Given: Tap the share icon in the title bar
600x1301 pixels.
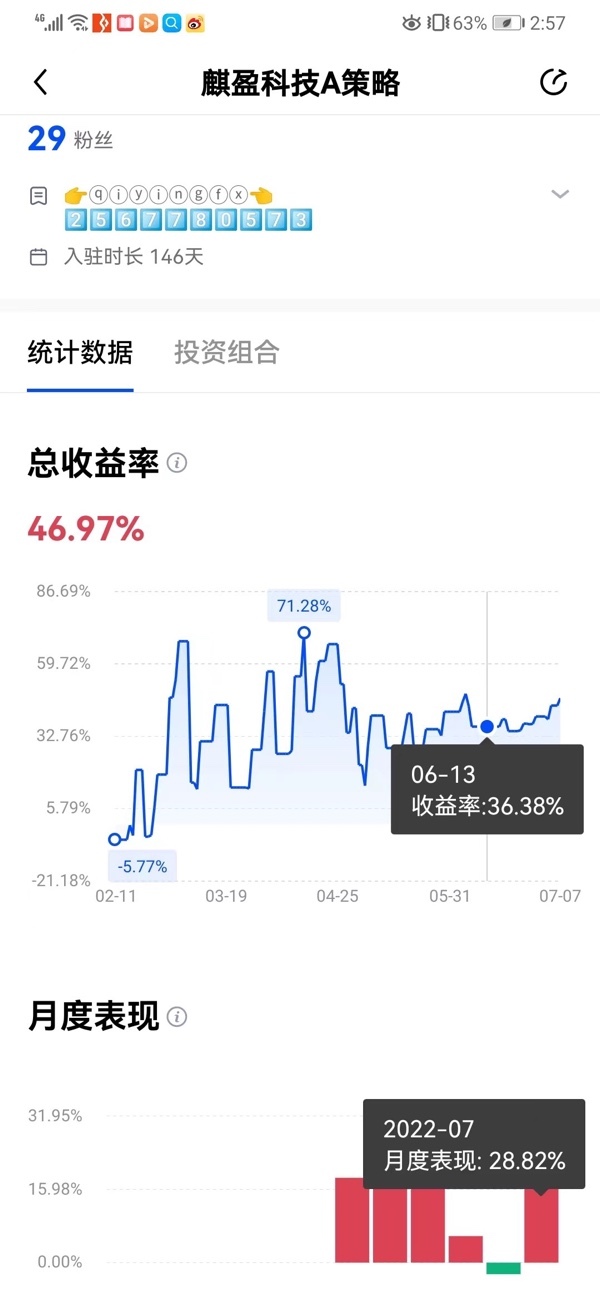Looking at the screenshot, I should (x=553, y=83).
